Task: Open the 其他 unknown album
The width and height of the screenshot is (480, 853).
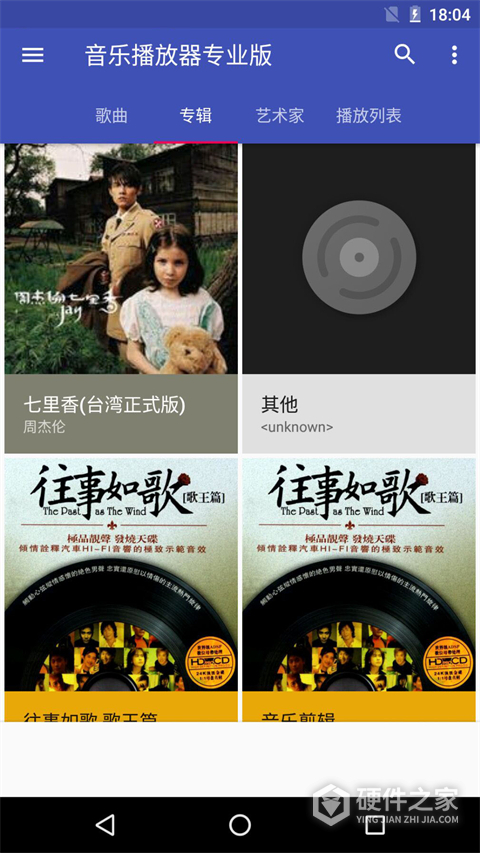Action: pos(359,298)
